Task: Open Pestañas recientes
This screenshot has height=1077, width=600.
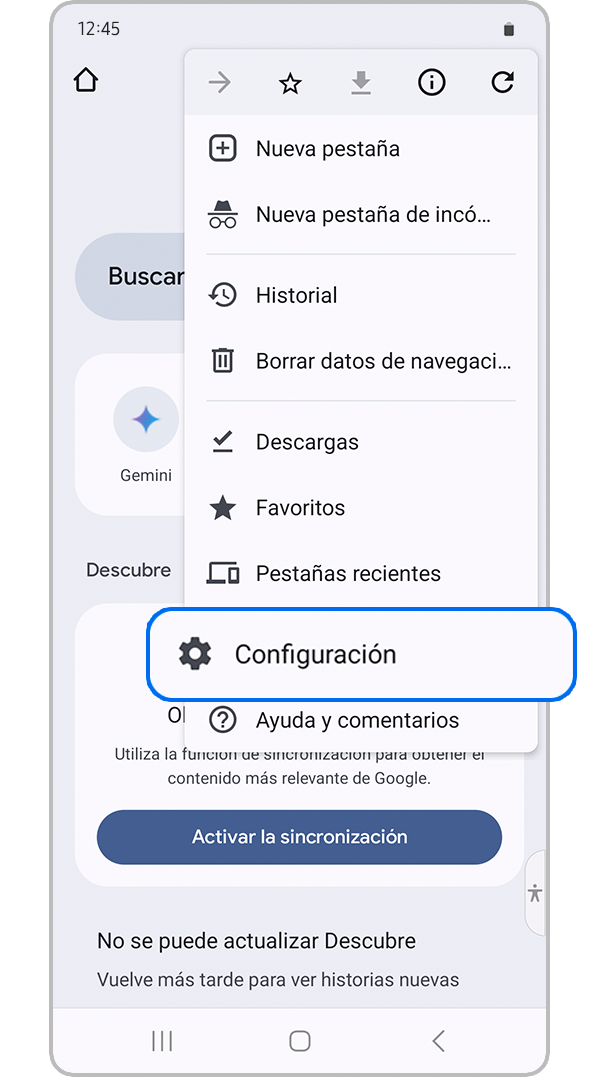Action: (347, 574)
